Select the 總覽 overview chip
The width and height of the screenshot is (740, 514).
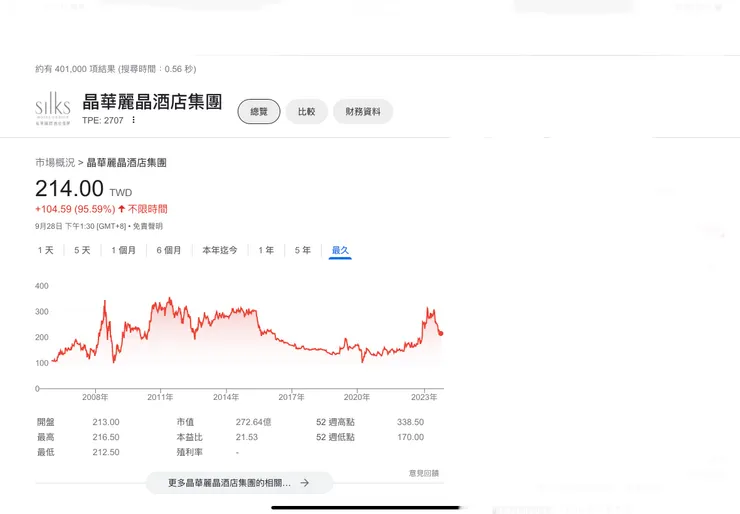(259, 111)
